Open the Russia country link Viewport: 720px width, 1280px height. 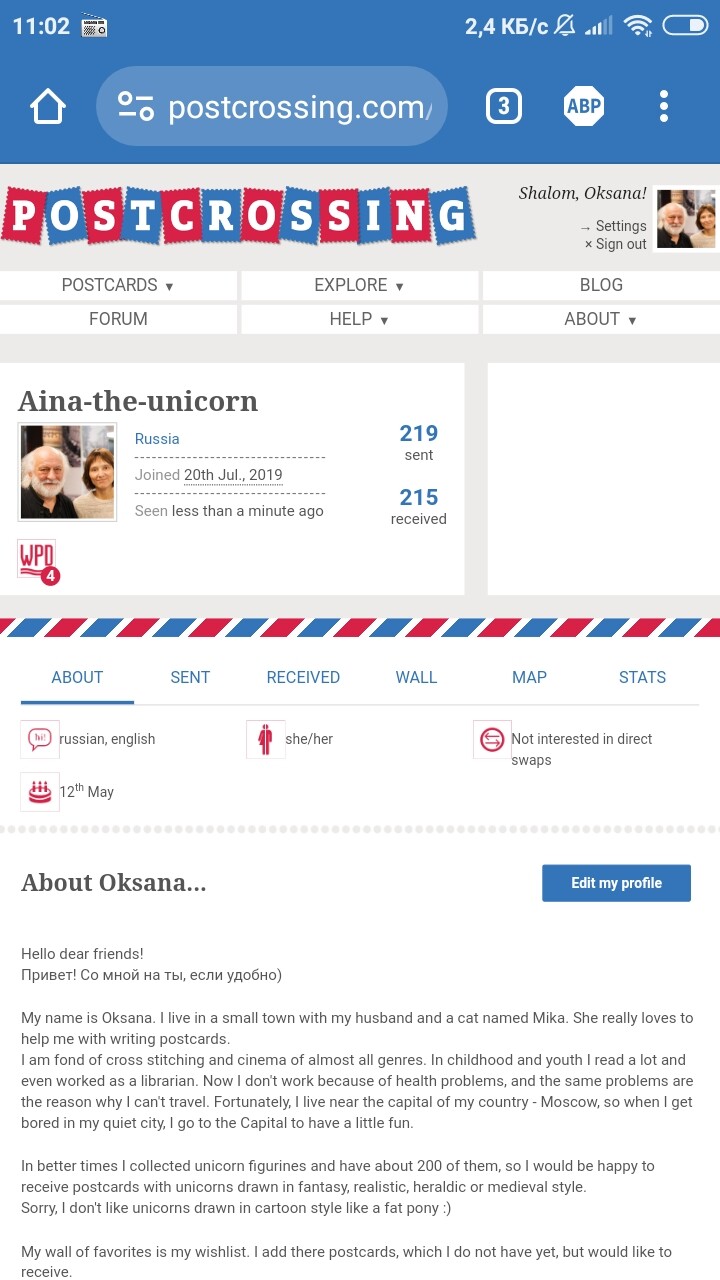pyautogui.click(x=157, y=439)
